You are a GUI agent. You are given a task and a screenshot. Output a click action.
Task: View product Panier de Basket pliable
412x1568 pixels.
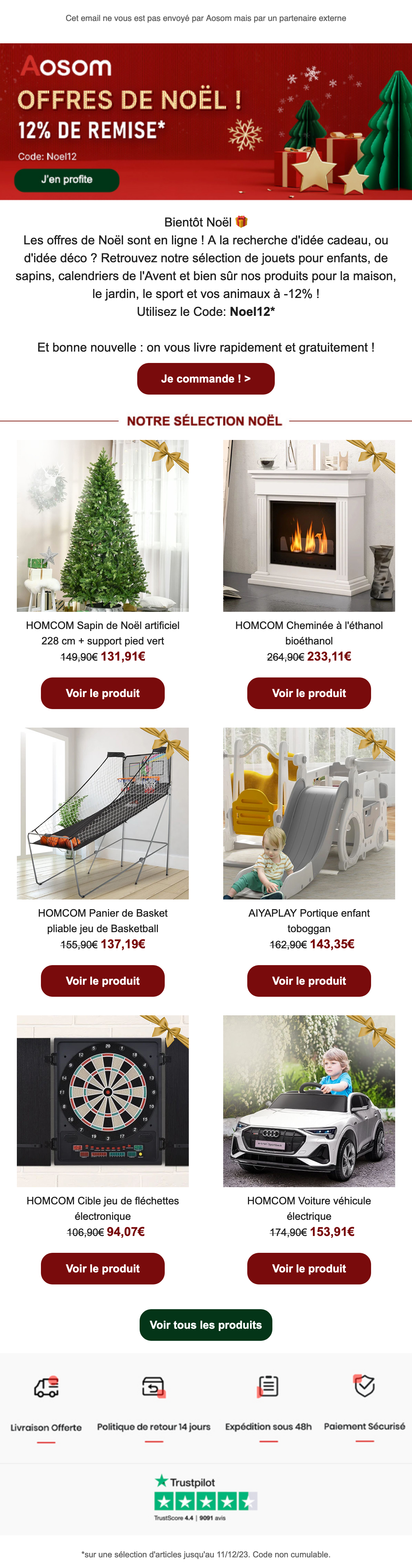click(x=102, y=981)
